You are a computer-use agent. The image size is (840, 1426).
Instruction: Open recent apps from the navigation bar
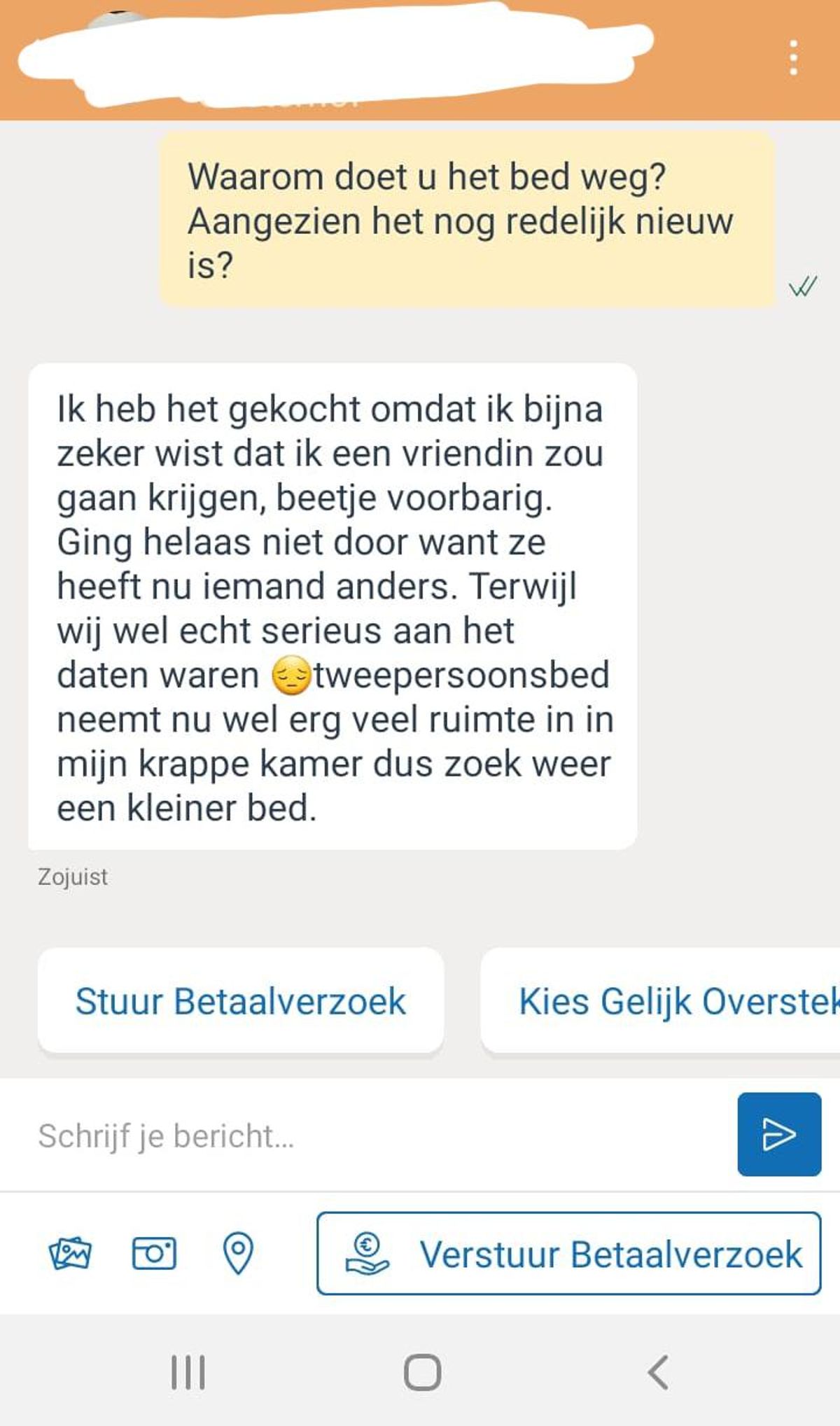[188, 1372]
